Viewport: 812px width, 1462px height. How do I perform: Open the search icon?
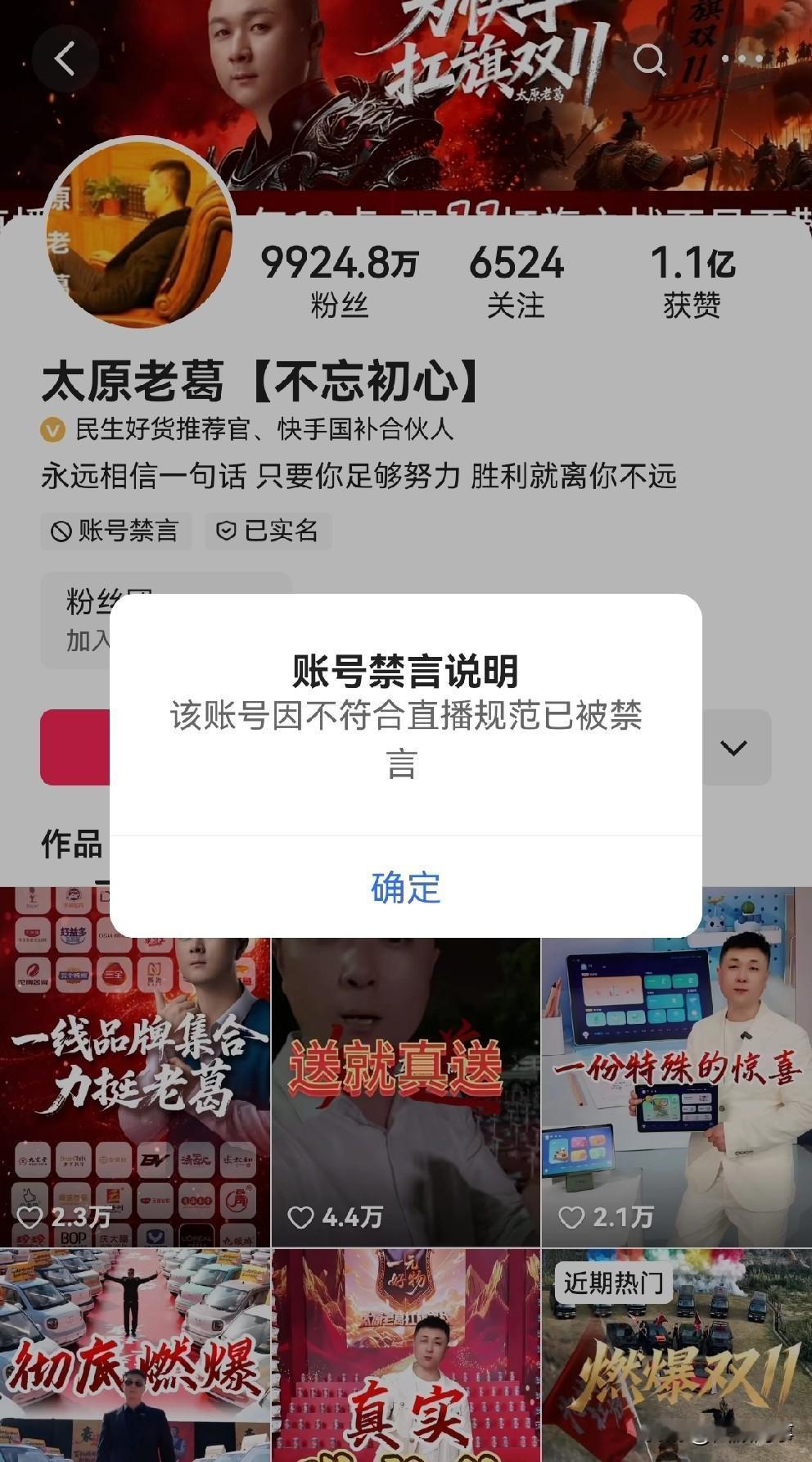650,60
